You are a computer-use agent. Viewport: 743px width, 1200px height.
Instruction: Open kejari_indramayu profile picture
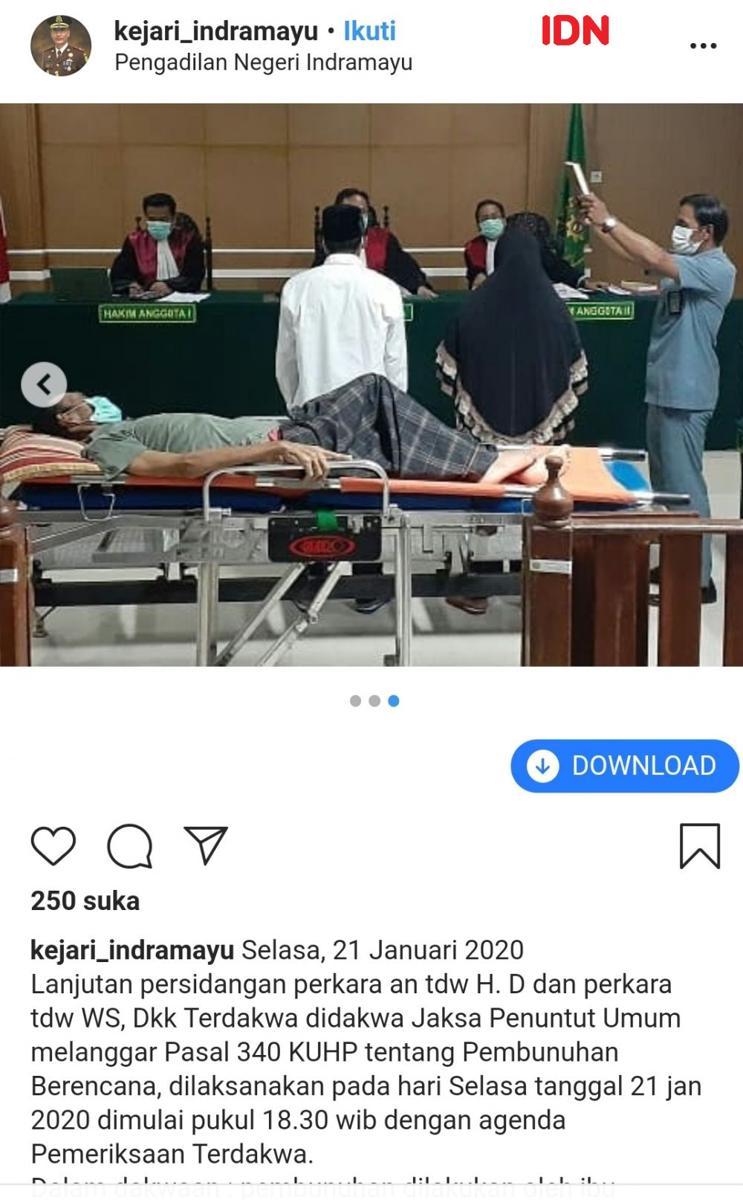pyautogui.click(x=61, y=46)
